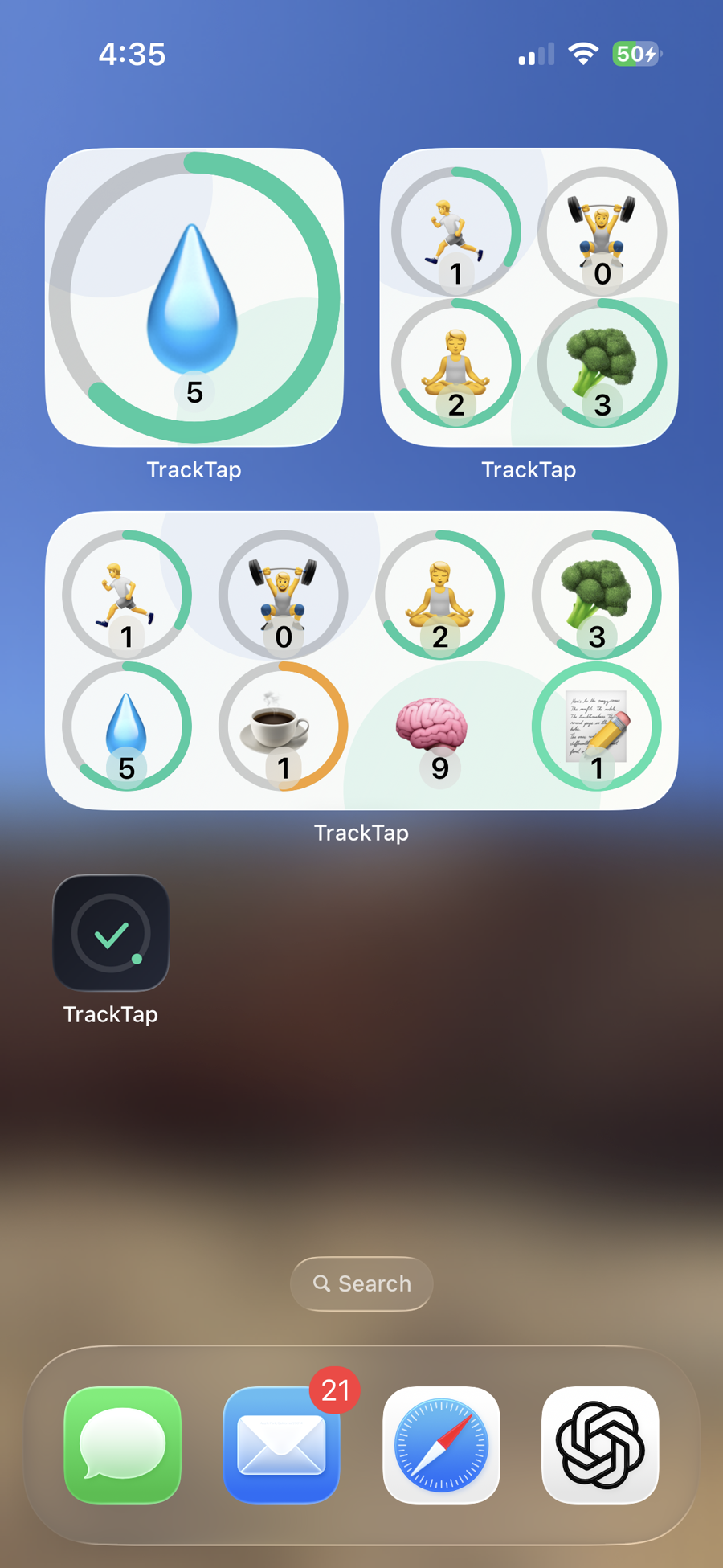The width and height of the screenshot is (723, 1568).
Task: Open Search from the home screen
Action: point(361,1283)
